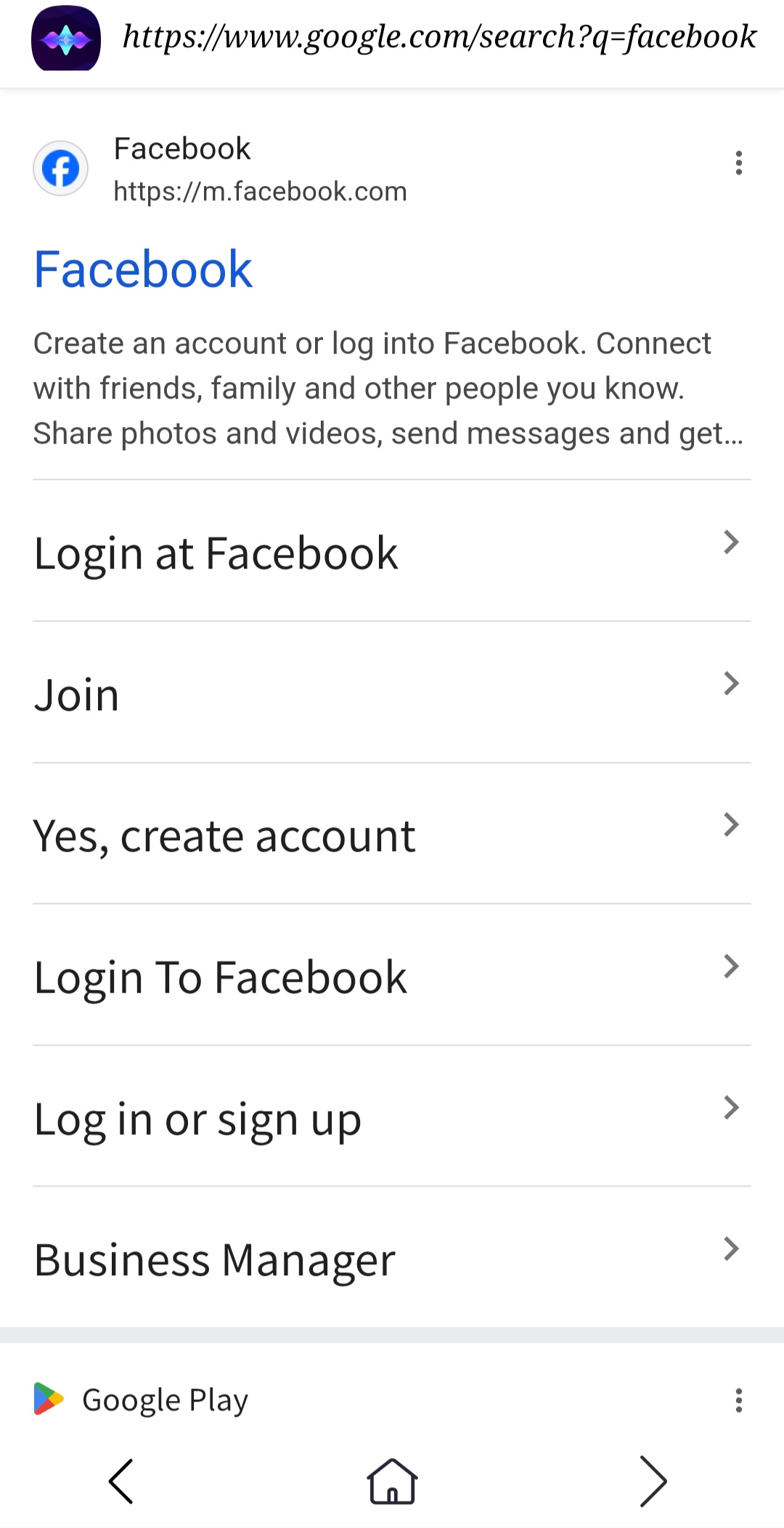Image resolution: width=784 pixels, height=1528 pixels.
Task: Open options for the Facebook result
Action: point(738,163)
